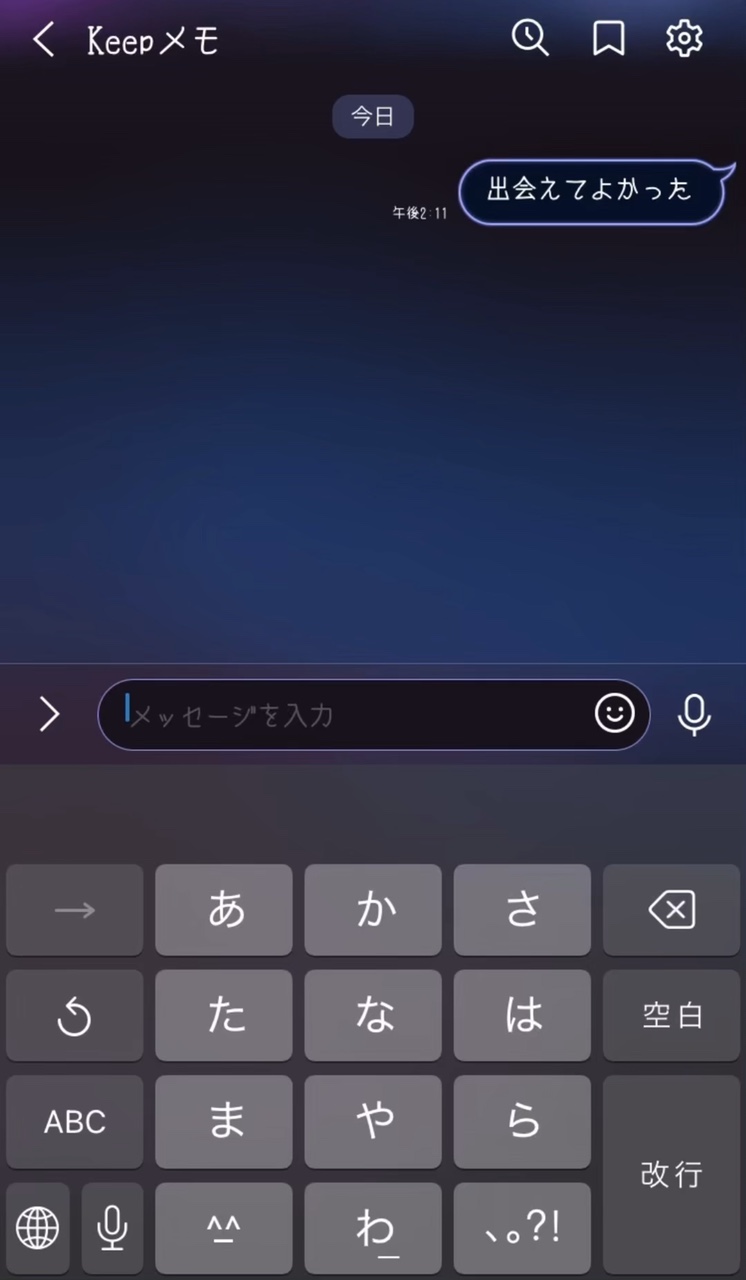Expand more chat options with the chevron
Viewport: 746px width, 1280px height.
click(x=48, y=714)
